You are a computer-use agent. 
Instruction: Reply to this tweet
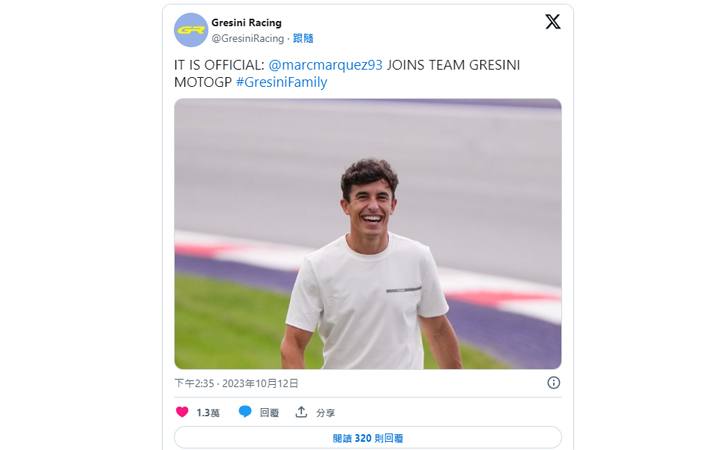pyautogui.click(x=258, y=412)
